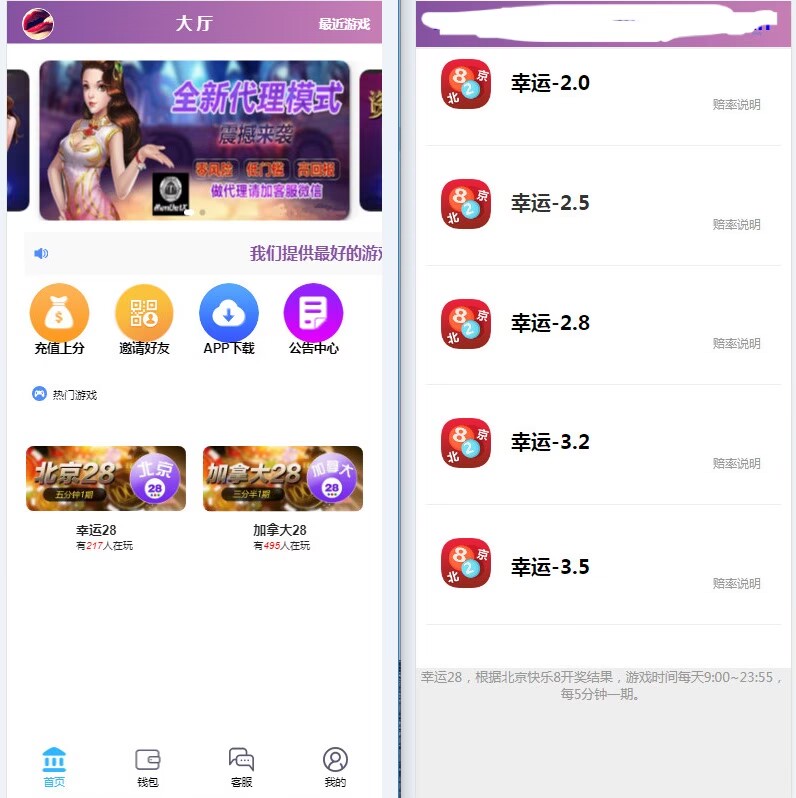Image resolution: width=796 pixels, height=798 pixels.
Task: Switch to the 我的 profile tab
Action: [335, 766]
